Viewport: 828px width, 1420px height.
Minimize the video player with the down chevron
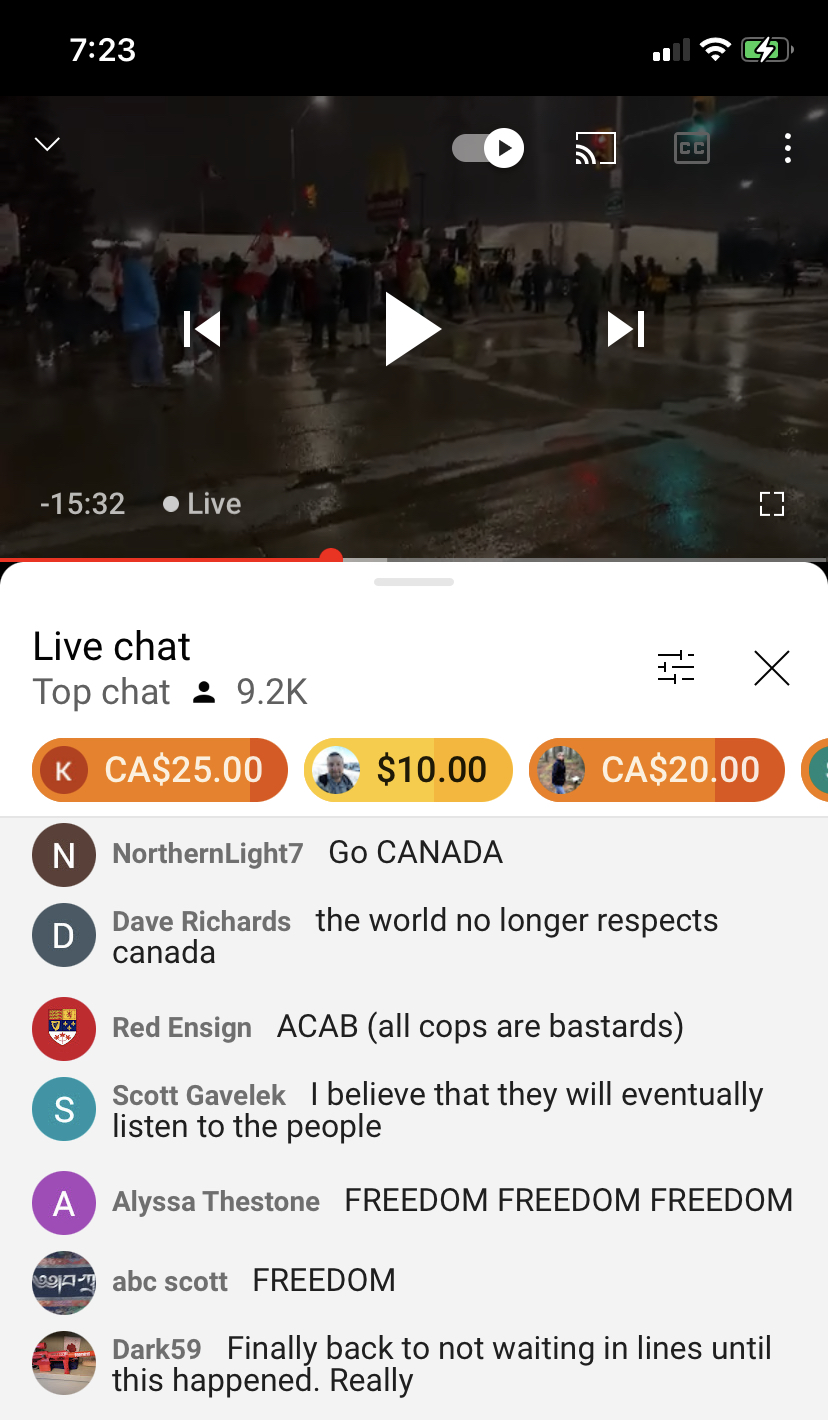(x=47, y=145)
